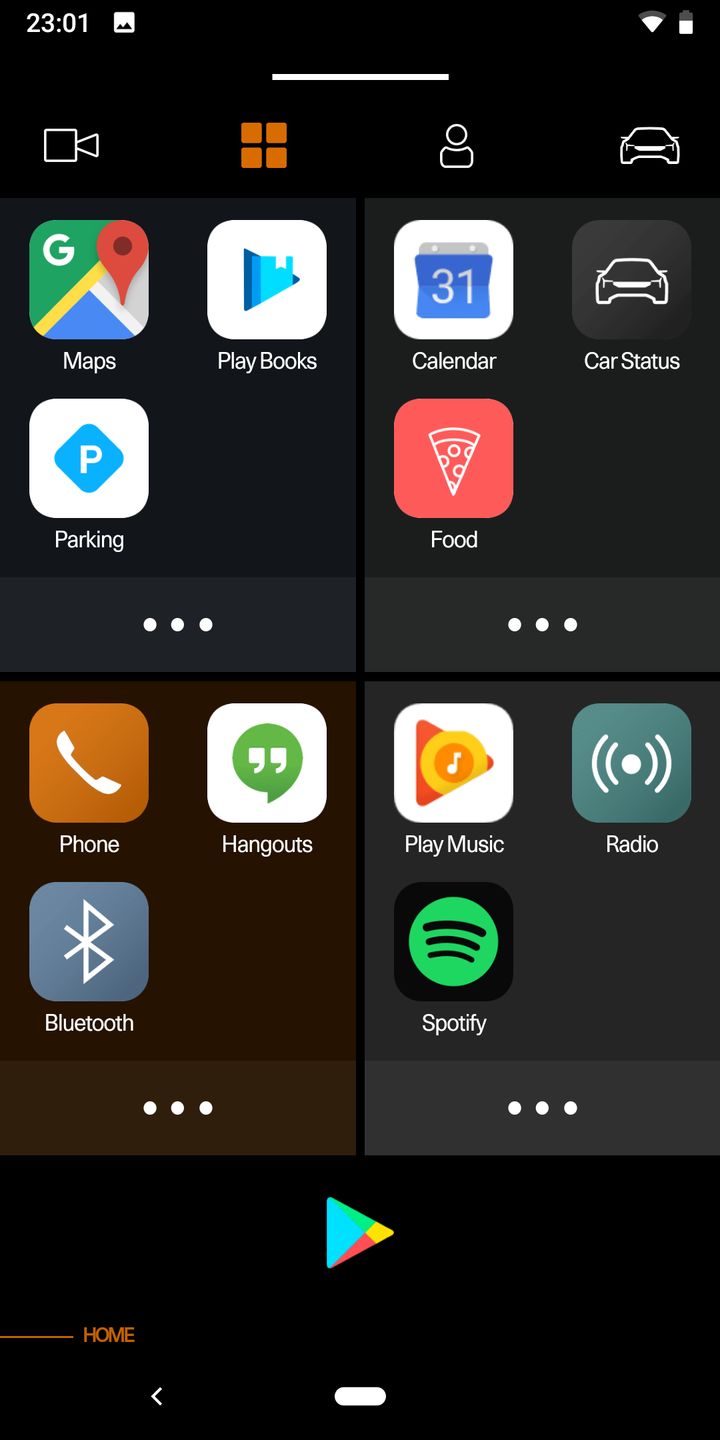
Task: Switch to the car tab
Action: [649, 146]
